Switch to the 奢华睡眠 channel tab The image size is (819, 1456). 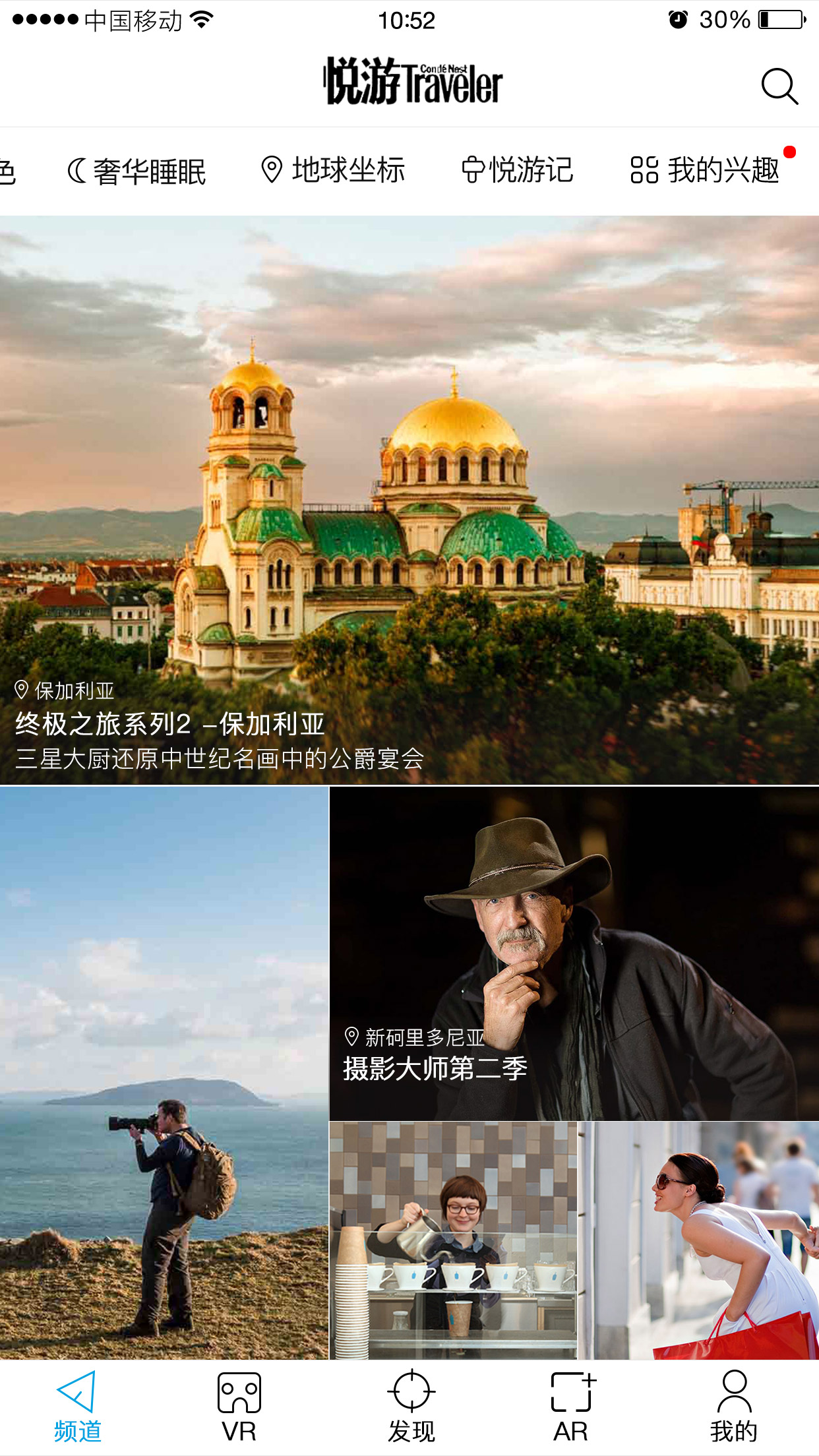tap(137, 171)
